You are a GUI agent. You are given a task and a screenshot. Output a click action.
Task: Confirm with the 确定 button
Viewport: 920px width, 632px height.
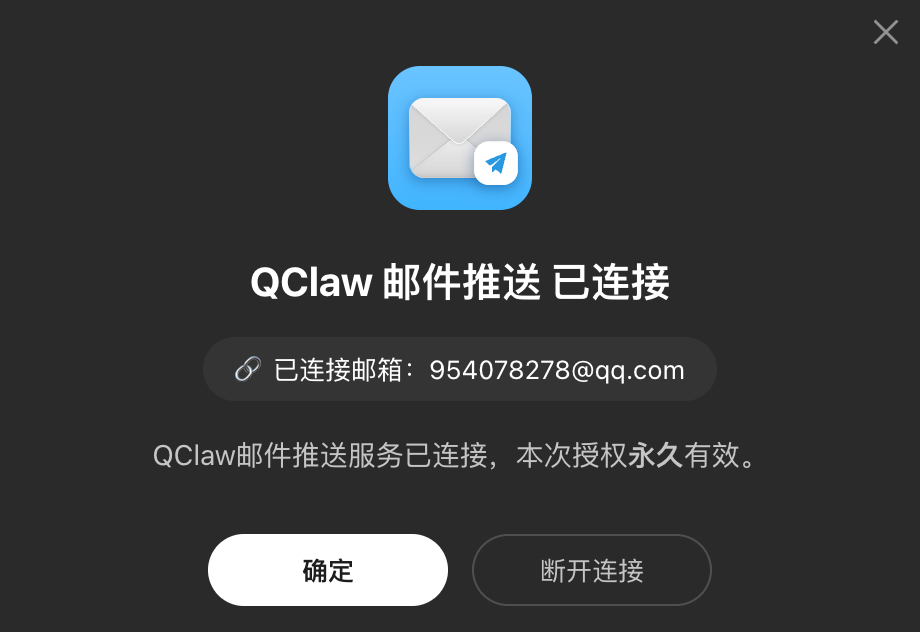(x=328, y=570)
